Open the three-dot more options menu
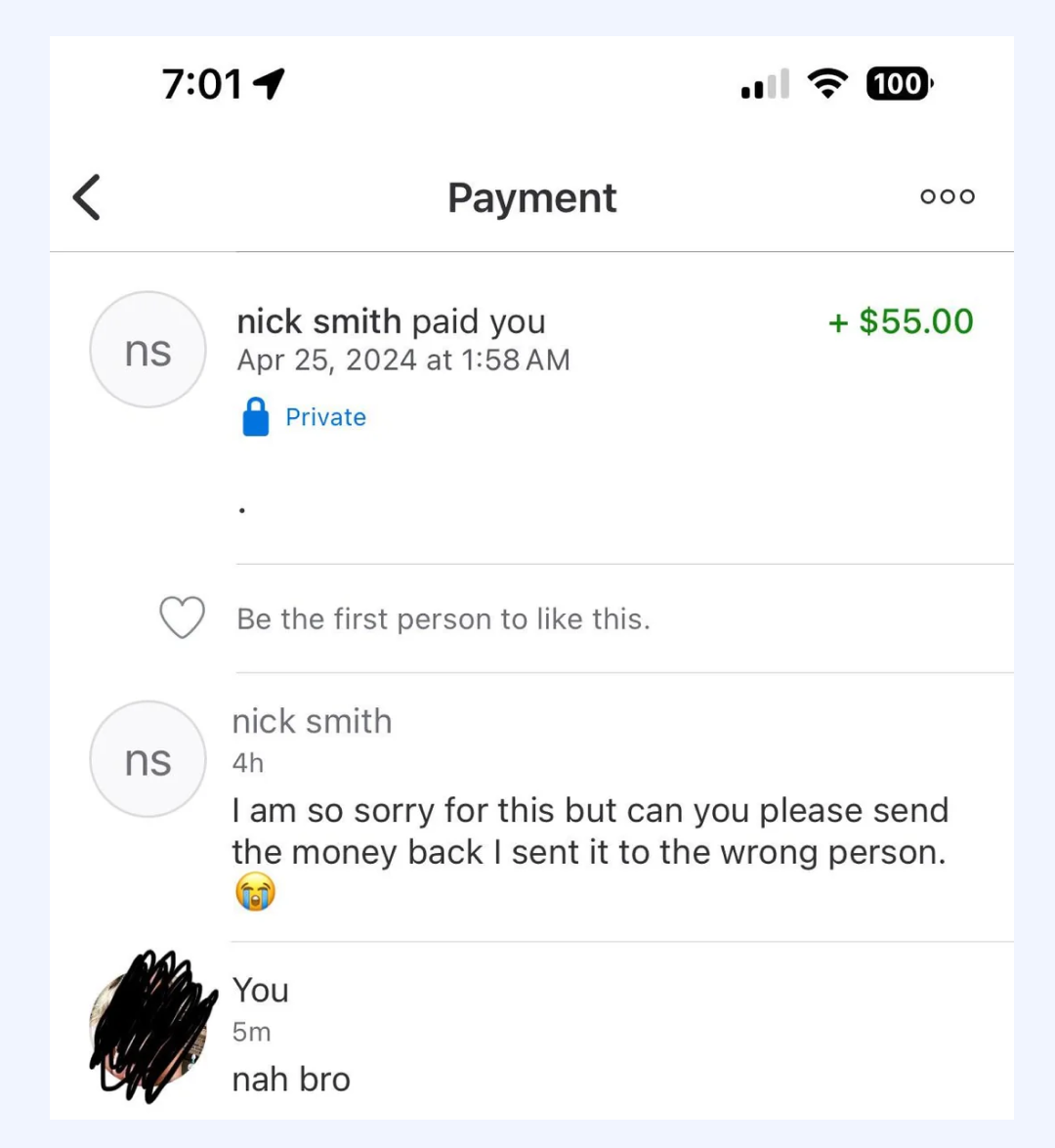 [947, 197]
